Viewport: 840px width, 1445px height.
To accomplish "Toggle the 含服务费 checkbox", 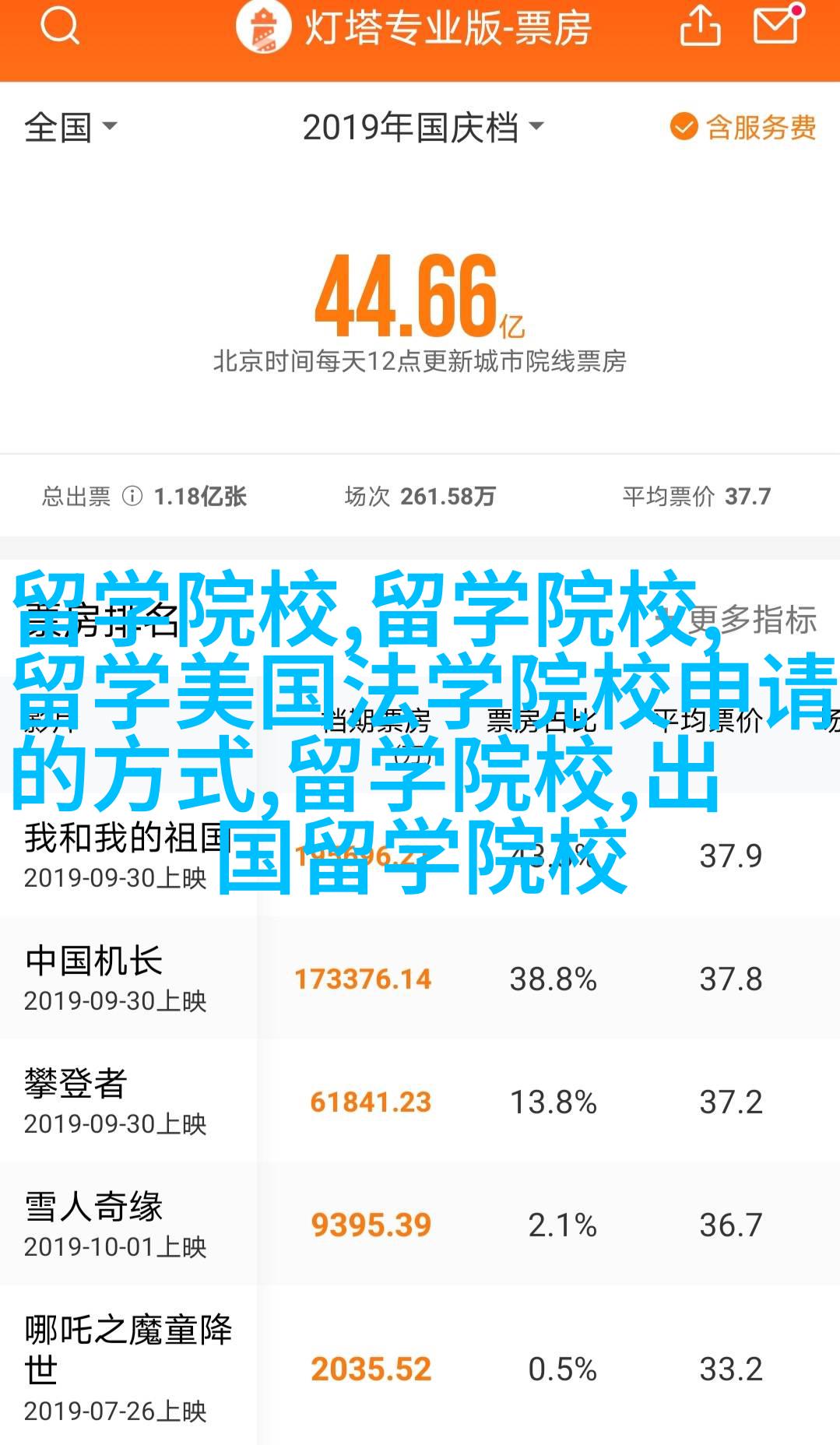I will tap(743, 127).
